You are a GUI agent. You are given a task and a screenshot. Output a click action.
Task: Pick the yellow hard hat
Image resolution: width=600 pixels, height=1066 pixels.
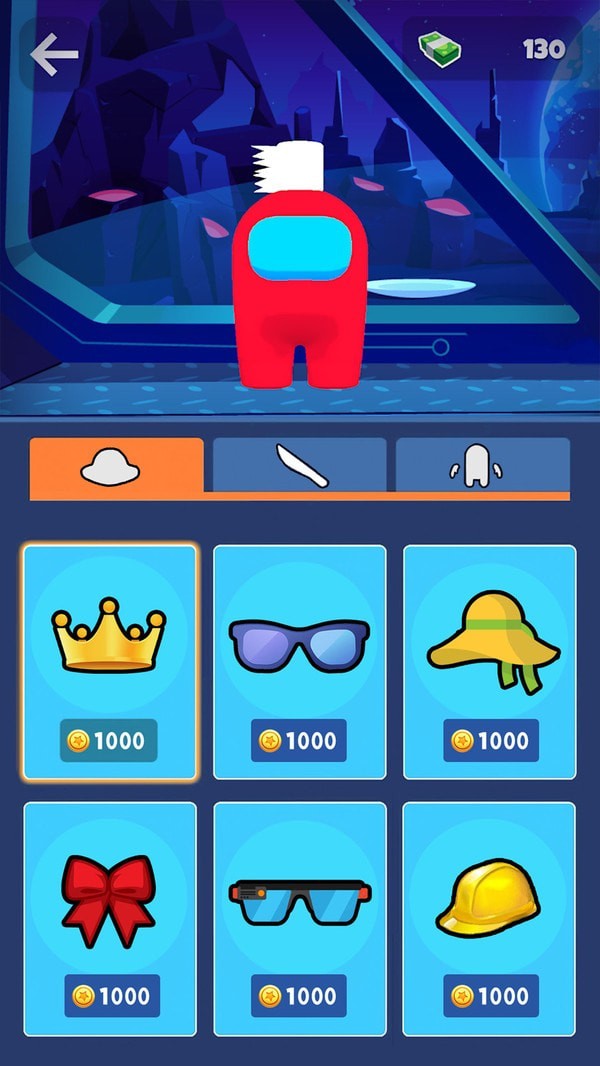490,918
